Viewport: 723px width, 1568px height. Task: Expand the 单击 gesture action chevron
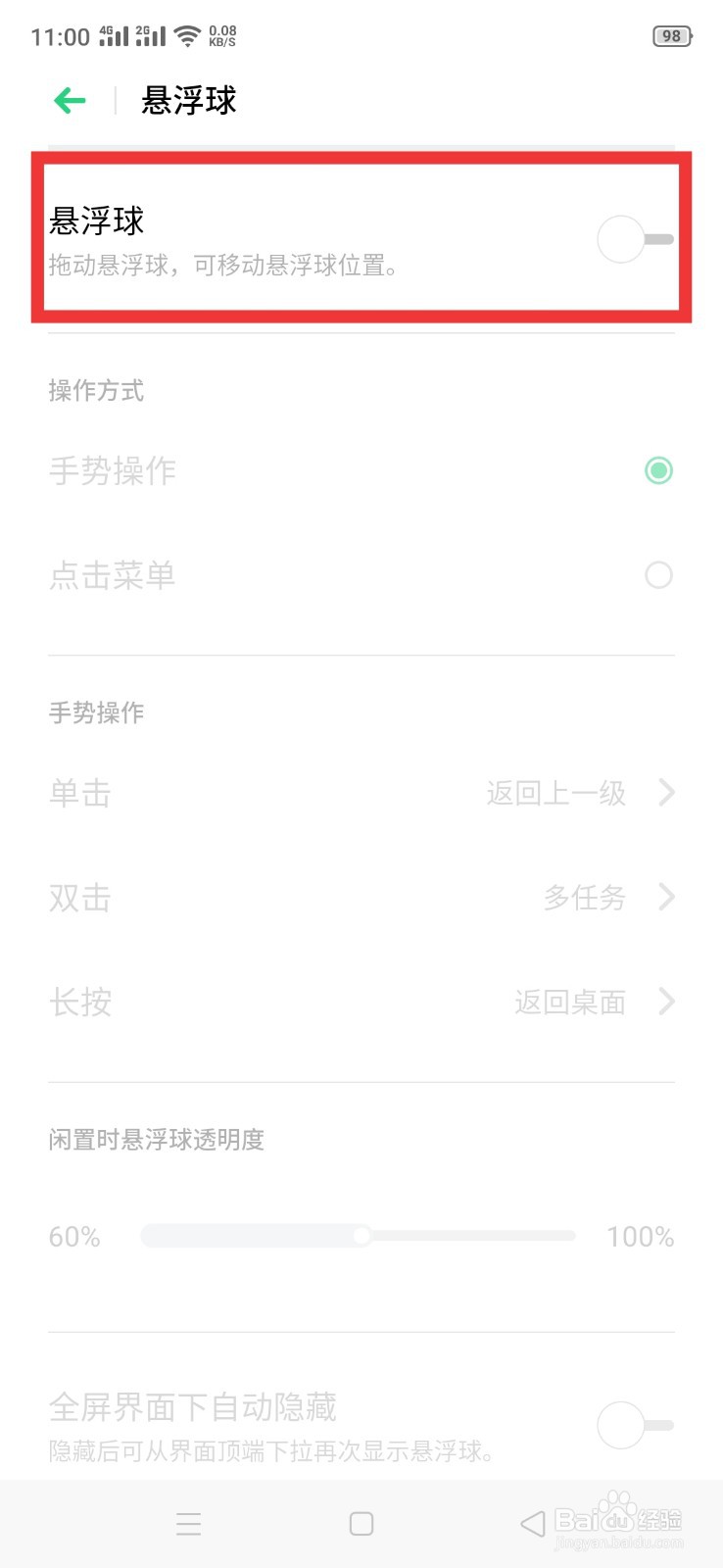[667, 792]
